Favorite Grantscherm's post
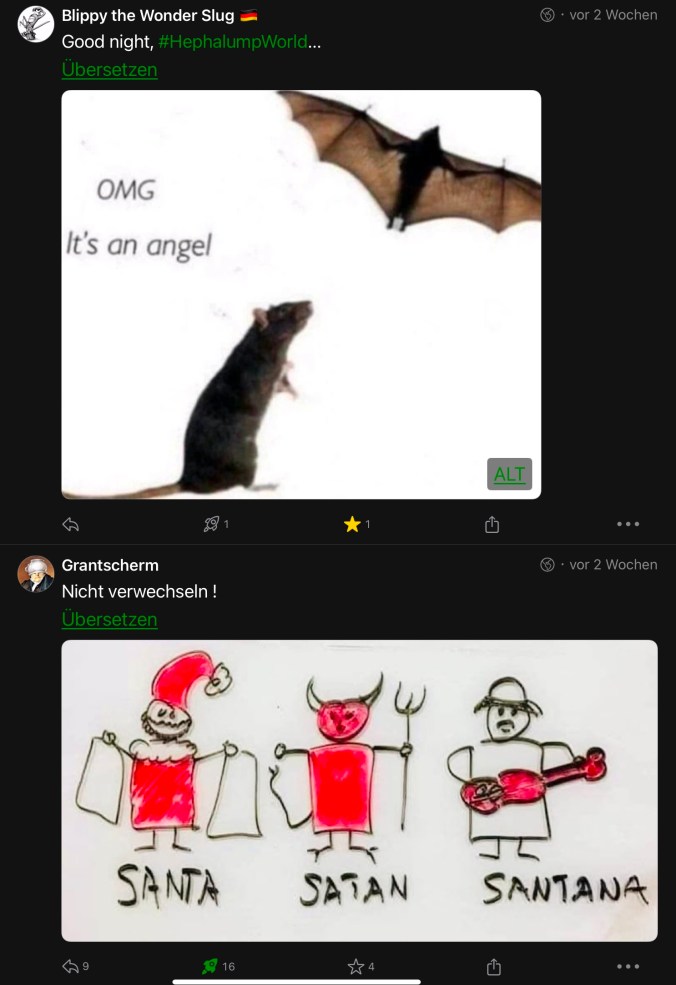This screenshot has width=676, height=985. point(355,966)
